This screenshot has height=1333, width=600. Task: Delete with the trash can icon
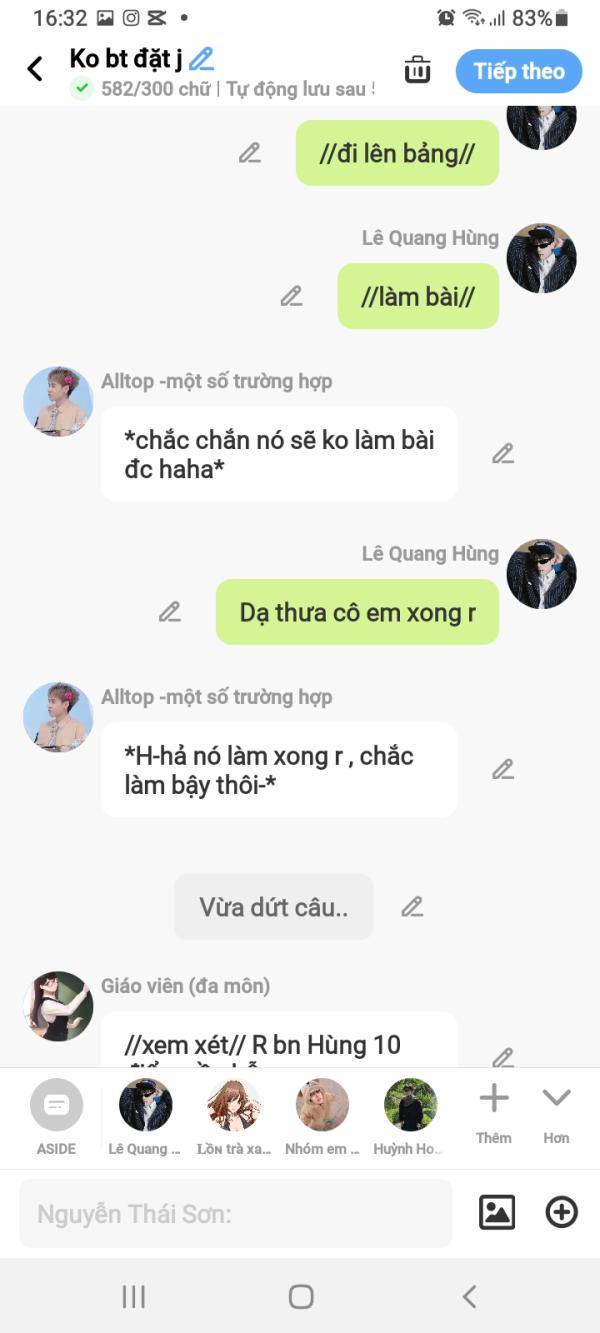417,70
